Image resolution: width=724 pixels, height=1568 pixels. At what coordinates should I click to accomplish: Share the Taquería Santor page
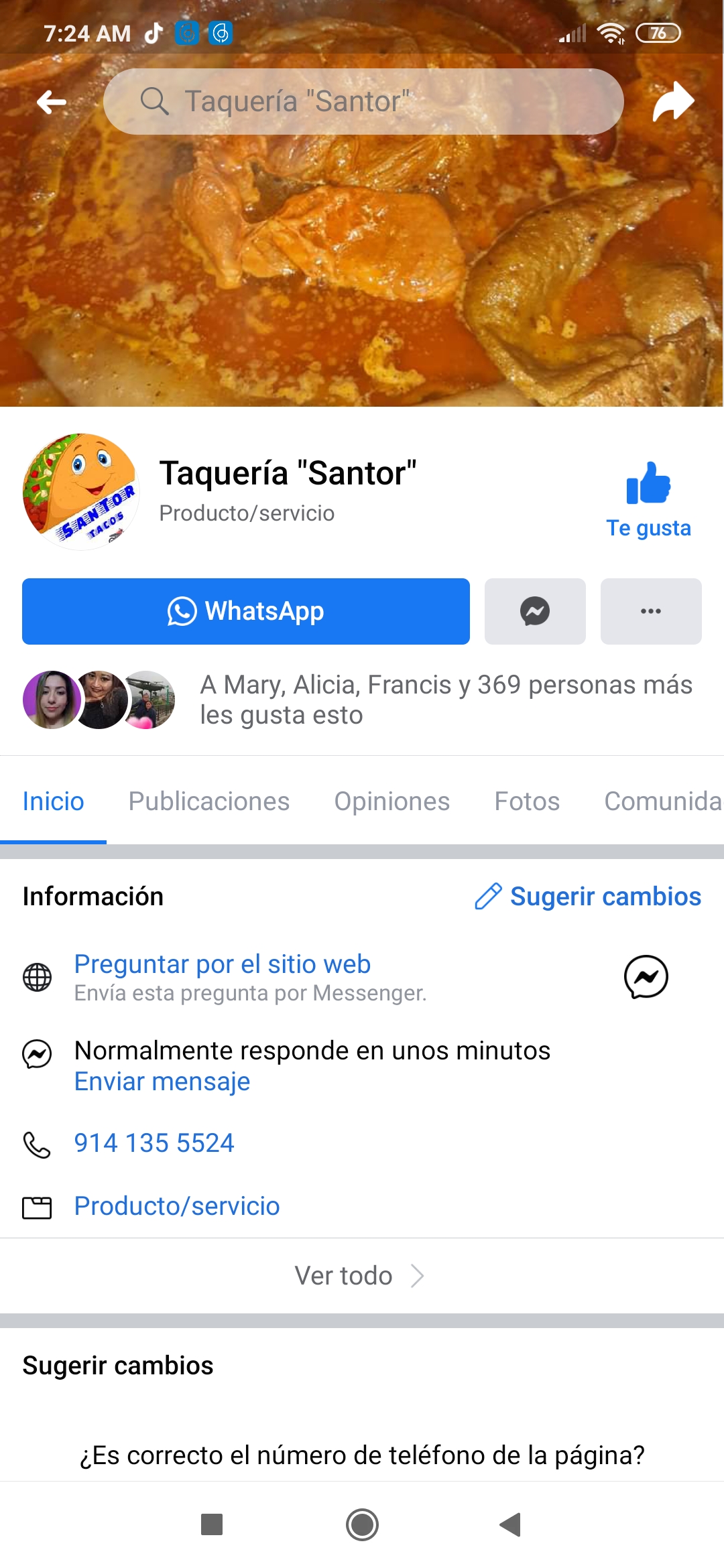(672, 101)
